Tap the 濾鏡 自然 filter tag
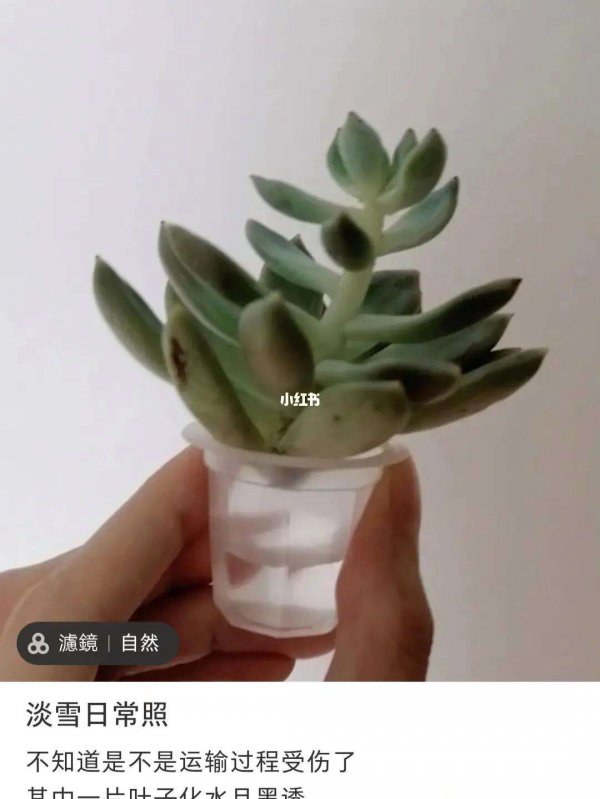 click(96, 643)
